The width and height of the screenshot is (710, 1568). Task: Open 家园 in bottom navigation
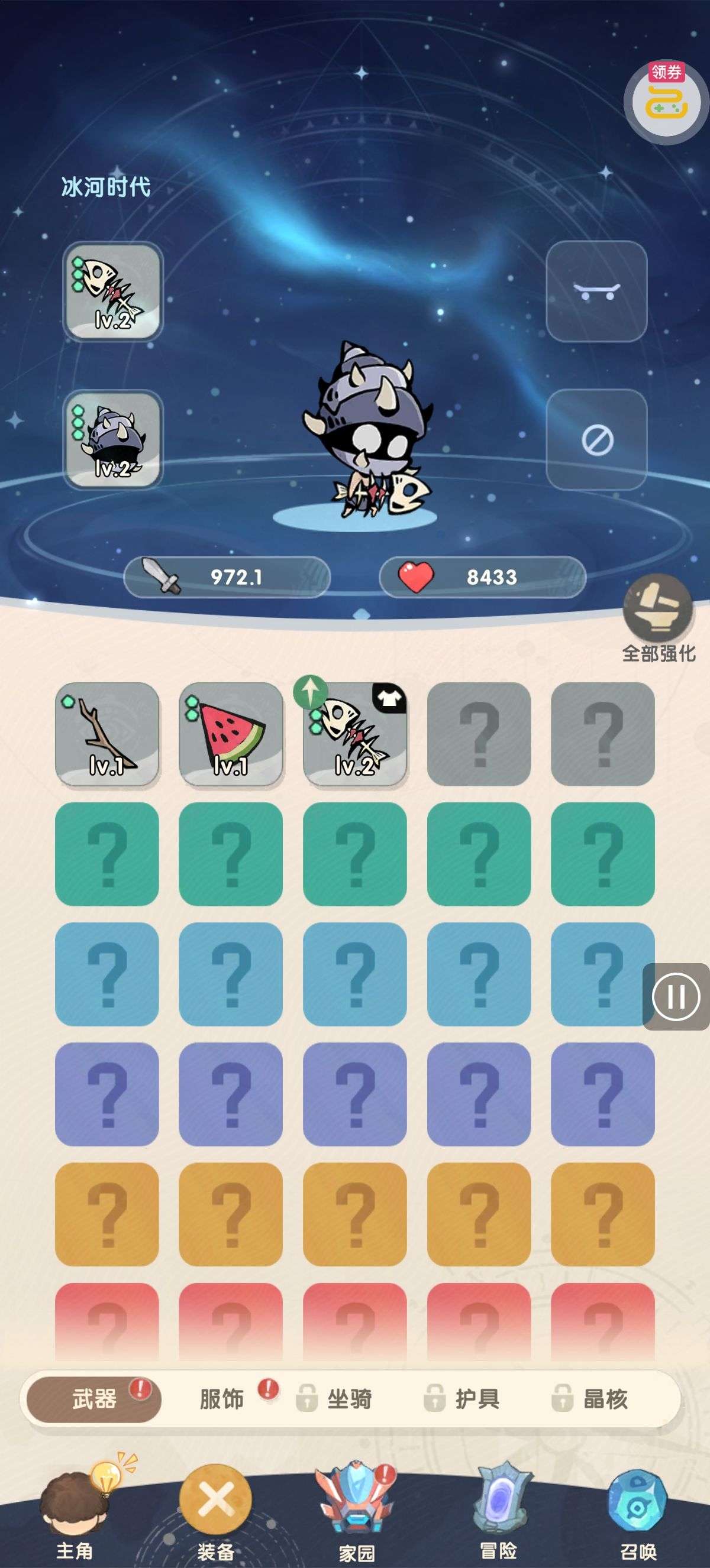click(x=356, y=1514)
